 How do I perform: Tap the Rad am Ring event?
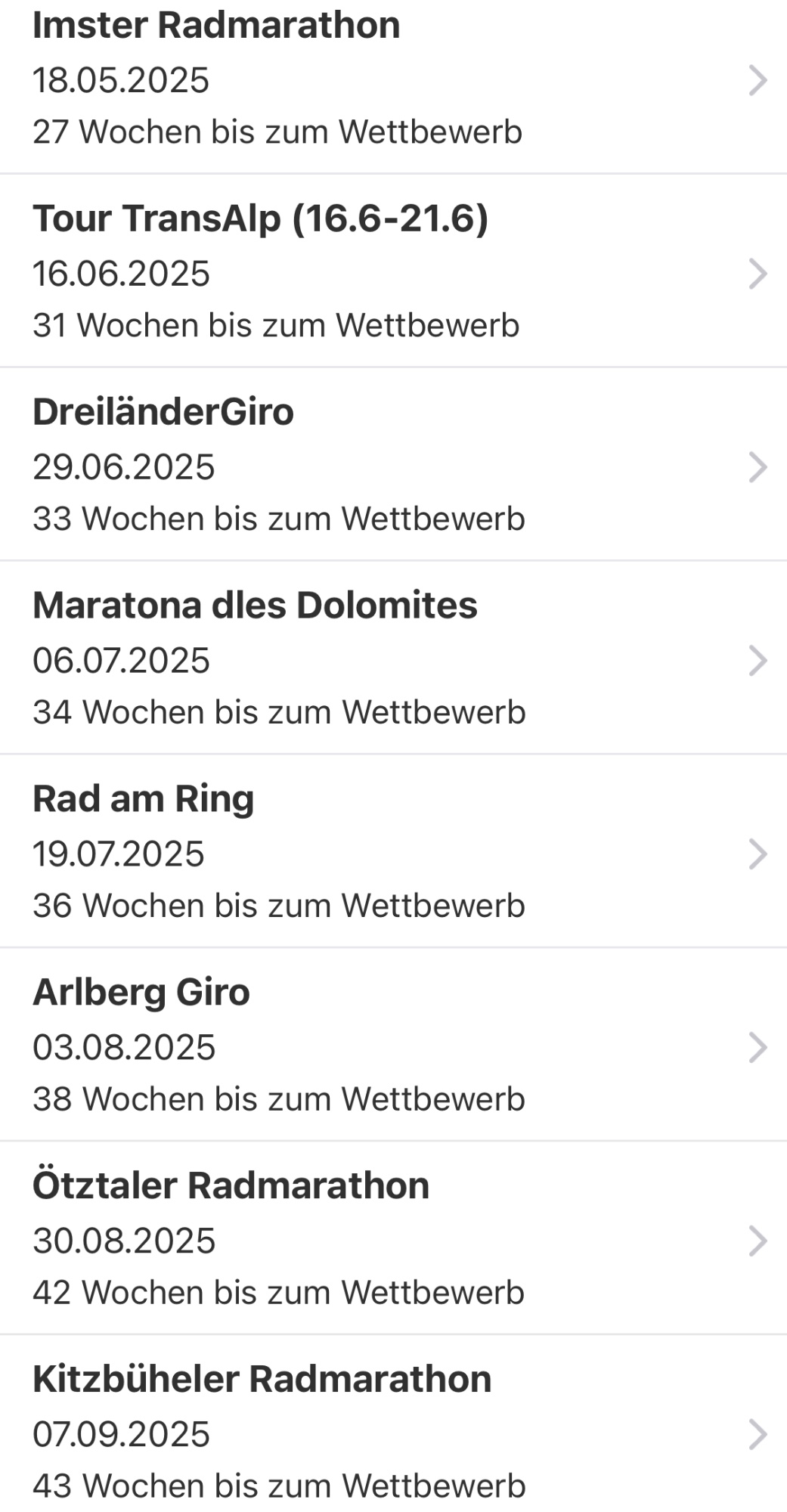click(393, 853)
